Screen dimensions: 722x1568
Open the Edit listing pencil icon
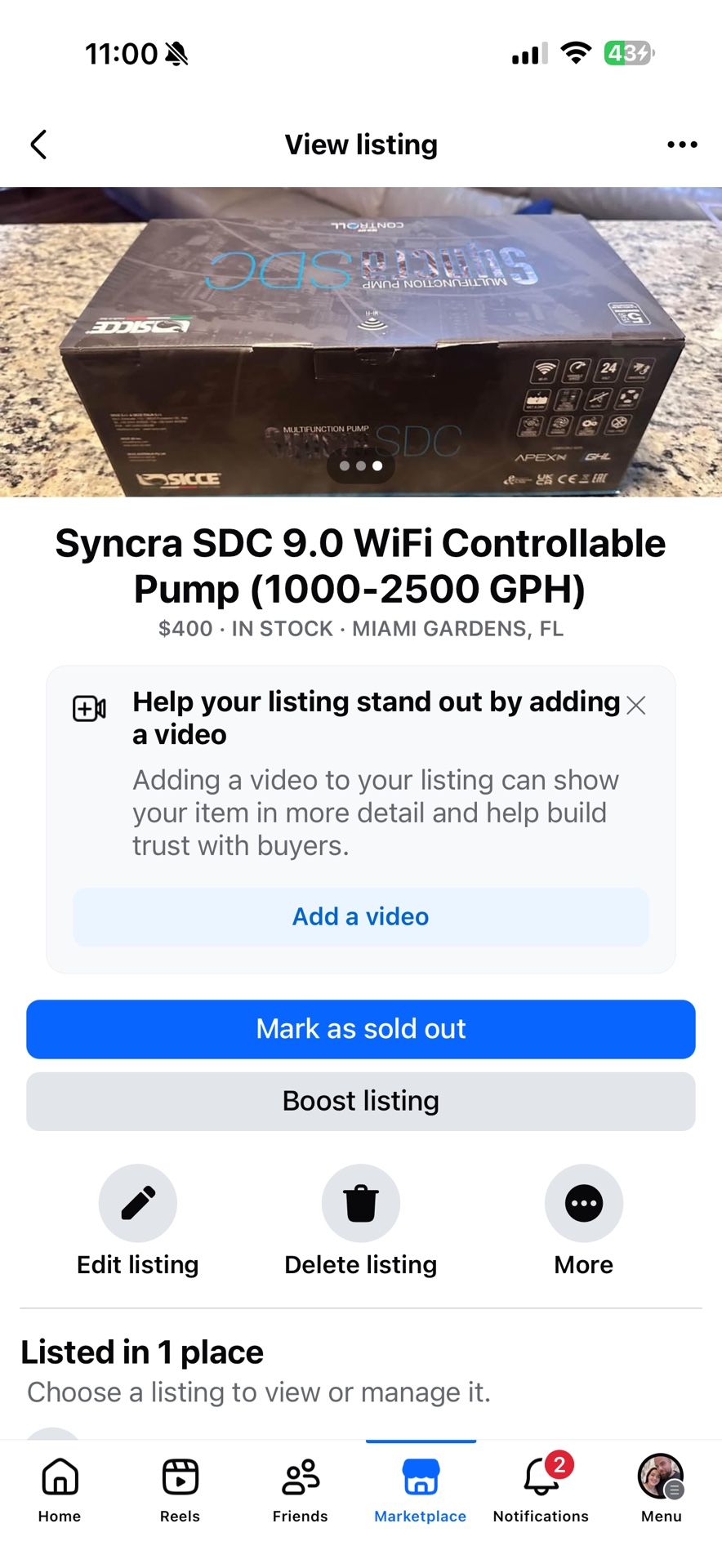[137, 1202]
